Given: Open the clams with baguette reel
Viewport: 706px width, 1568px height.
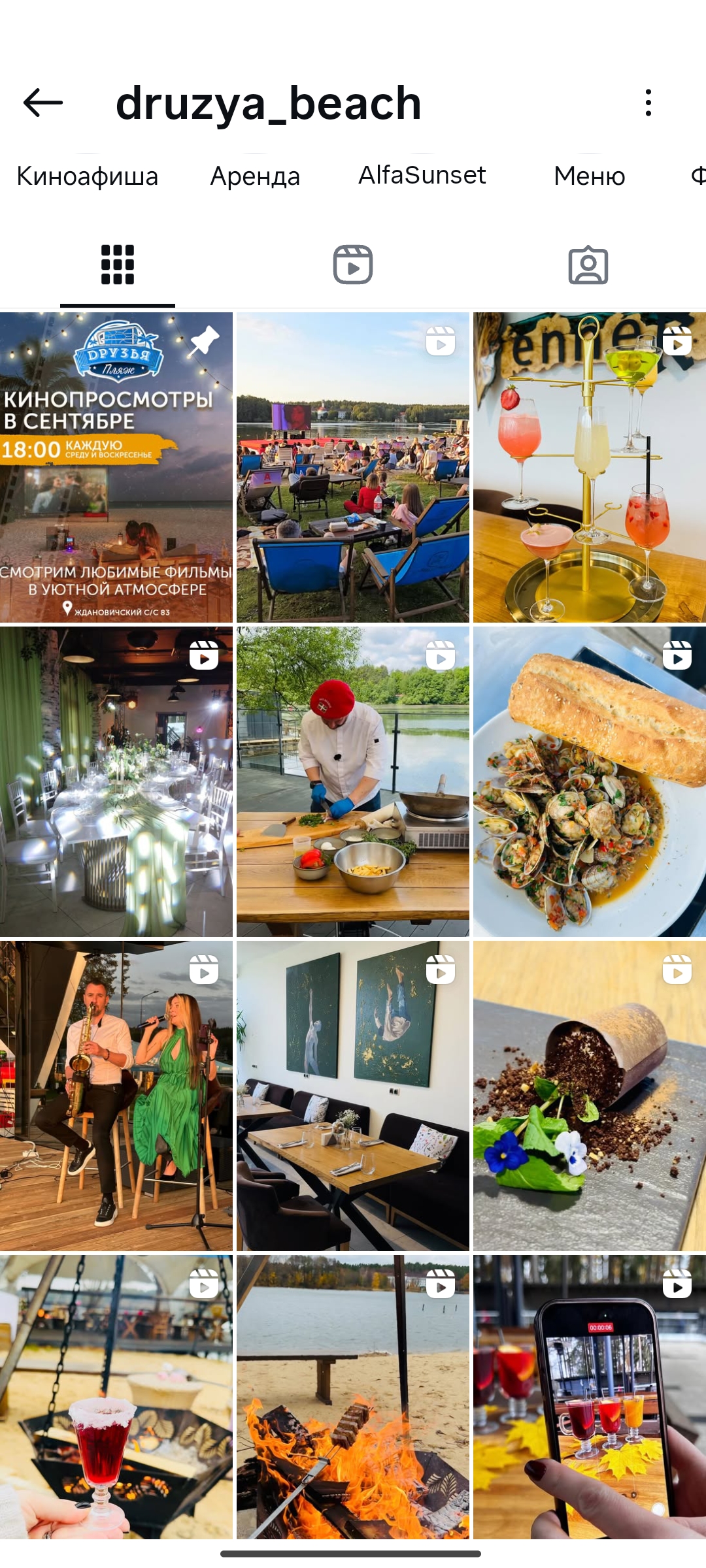Looking at the screenshot, I should [590, 781].
